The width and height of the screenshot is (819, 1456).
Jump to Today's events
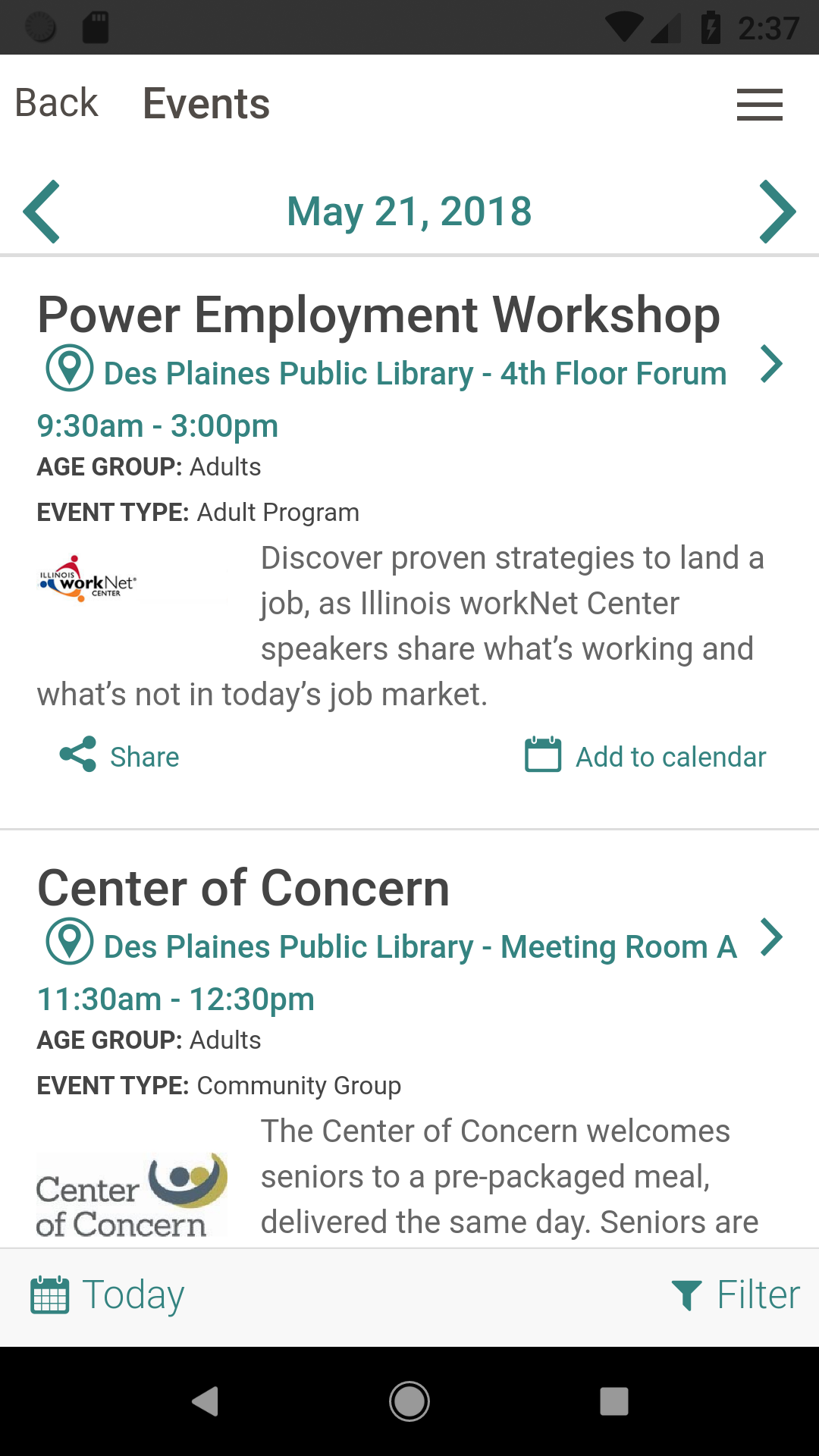click(x=108, y=1295)
